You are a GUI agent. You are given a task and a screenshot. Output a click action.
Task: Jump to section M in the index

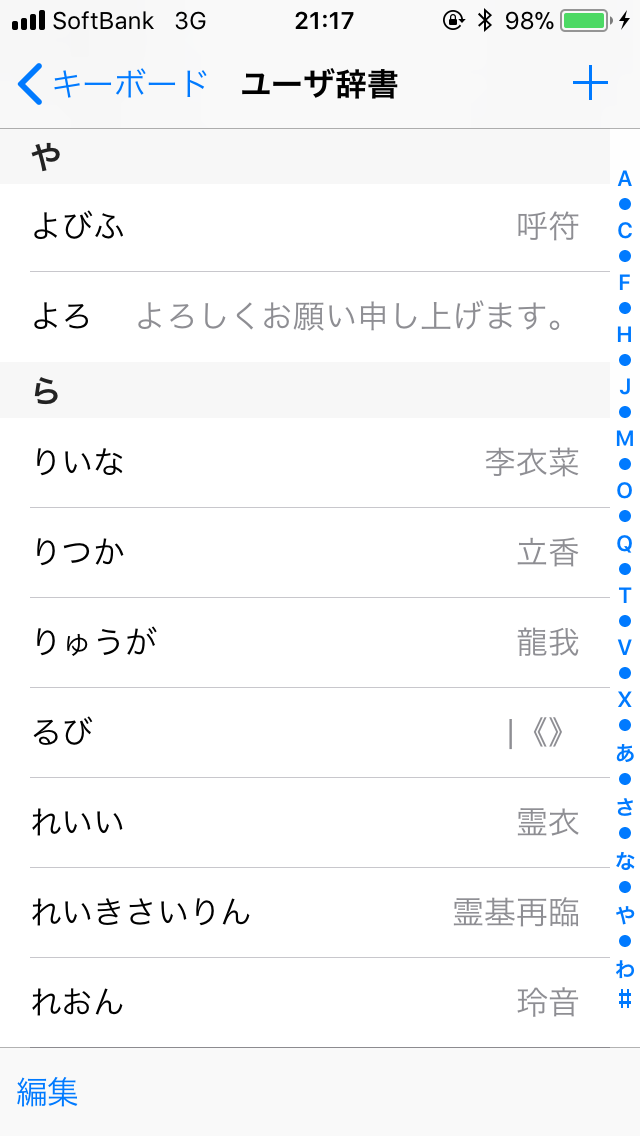point(625,438)
